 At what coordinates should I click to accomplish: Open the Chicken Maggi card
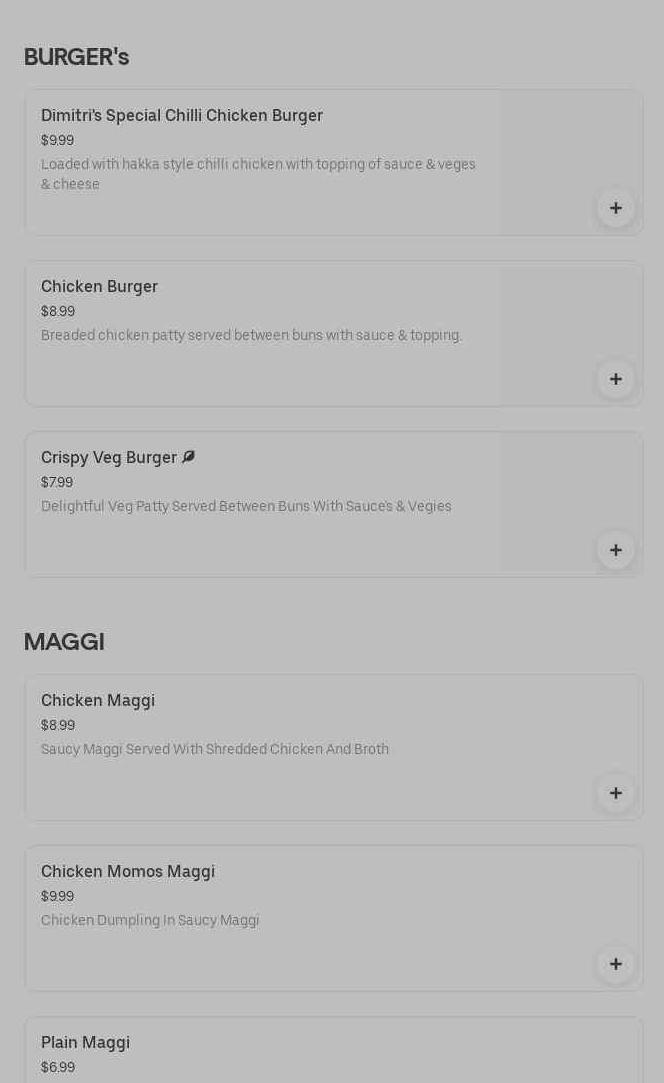click(334, 747)
